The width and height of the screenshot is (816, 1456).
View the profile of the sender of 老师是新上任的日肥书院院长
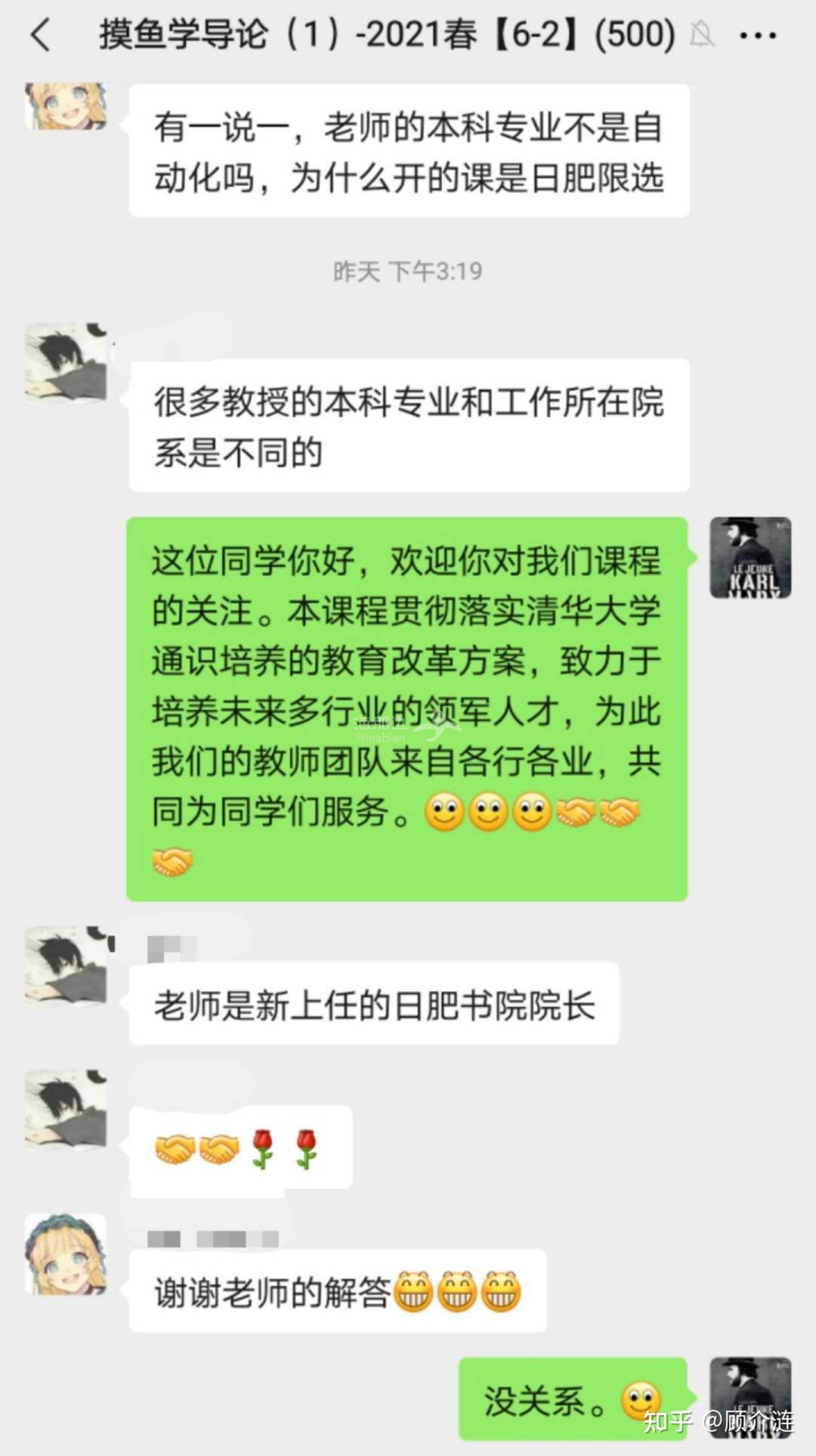[x=66, y=965]
